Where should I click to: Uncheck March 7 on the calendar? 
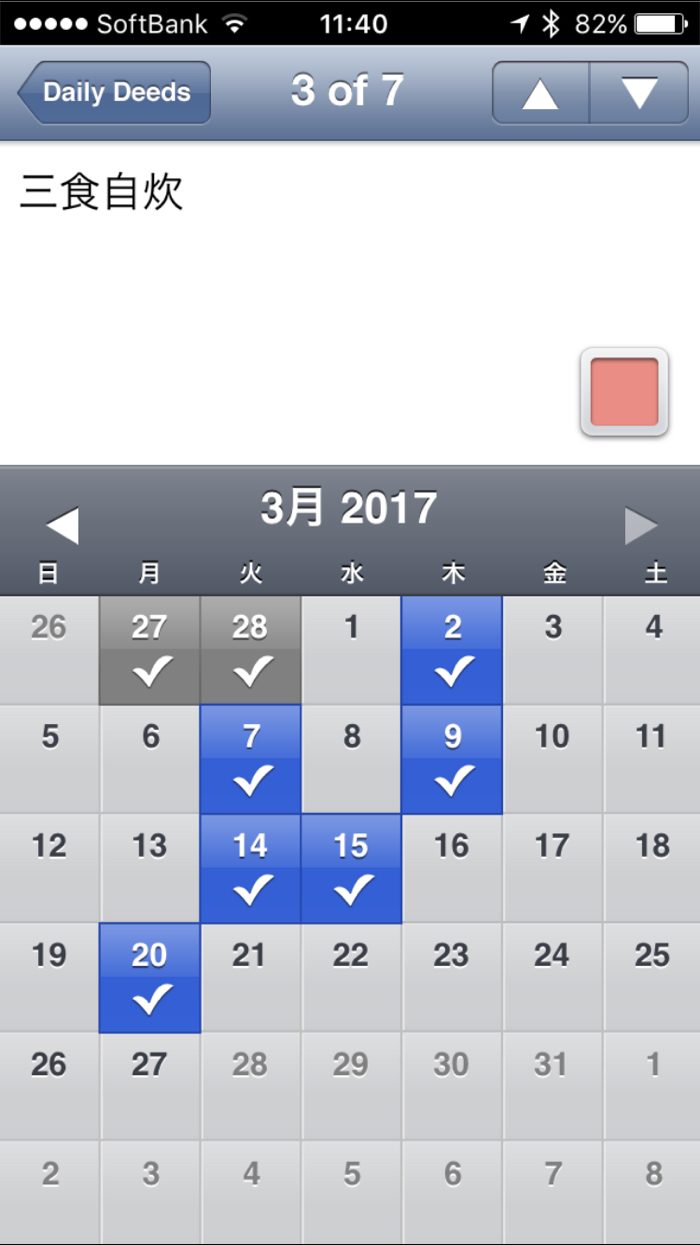[x=251, y=759]
